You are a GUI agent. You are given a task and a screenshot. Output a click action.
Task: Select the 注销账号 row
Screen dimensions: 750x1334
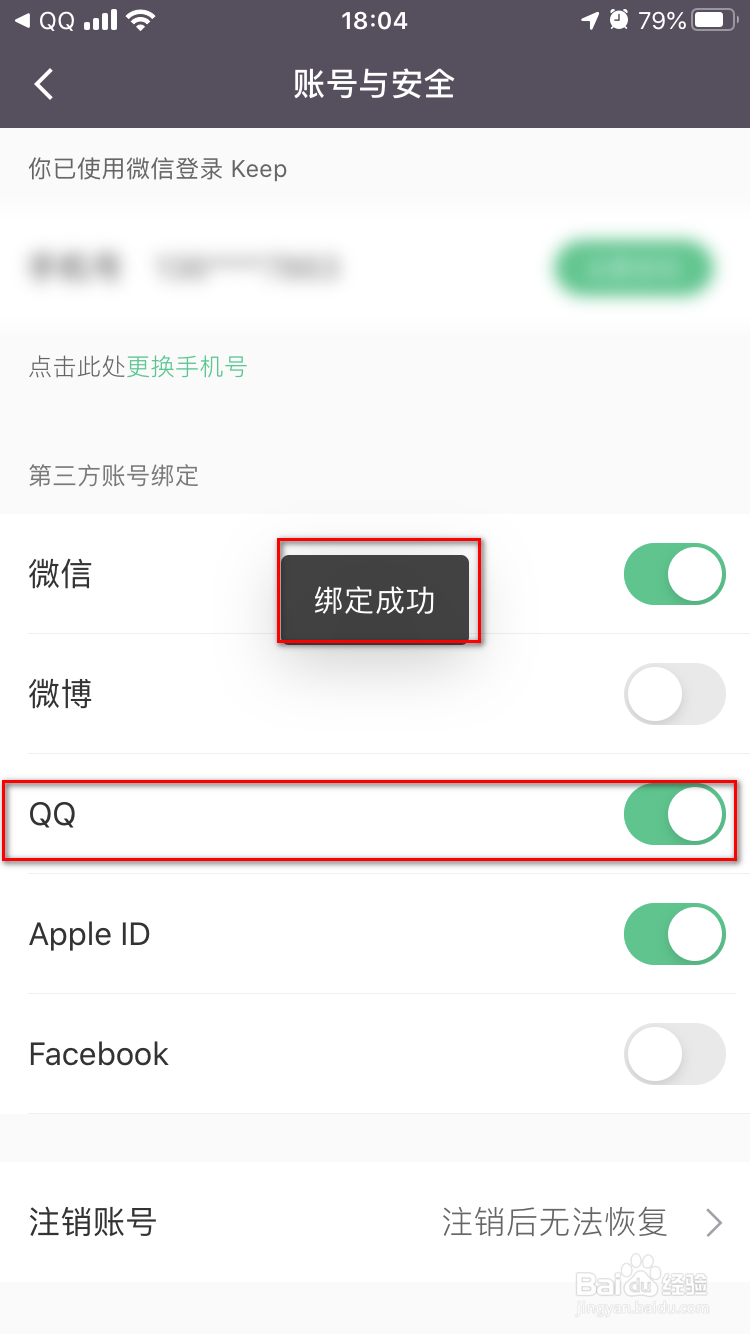(91, 1222)
